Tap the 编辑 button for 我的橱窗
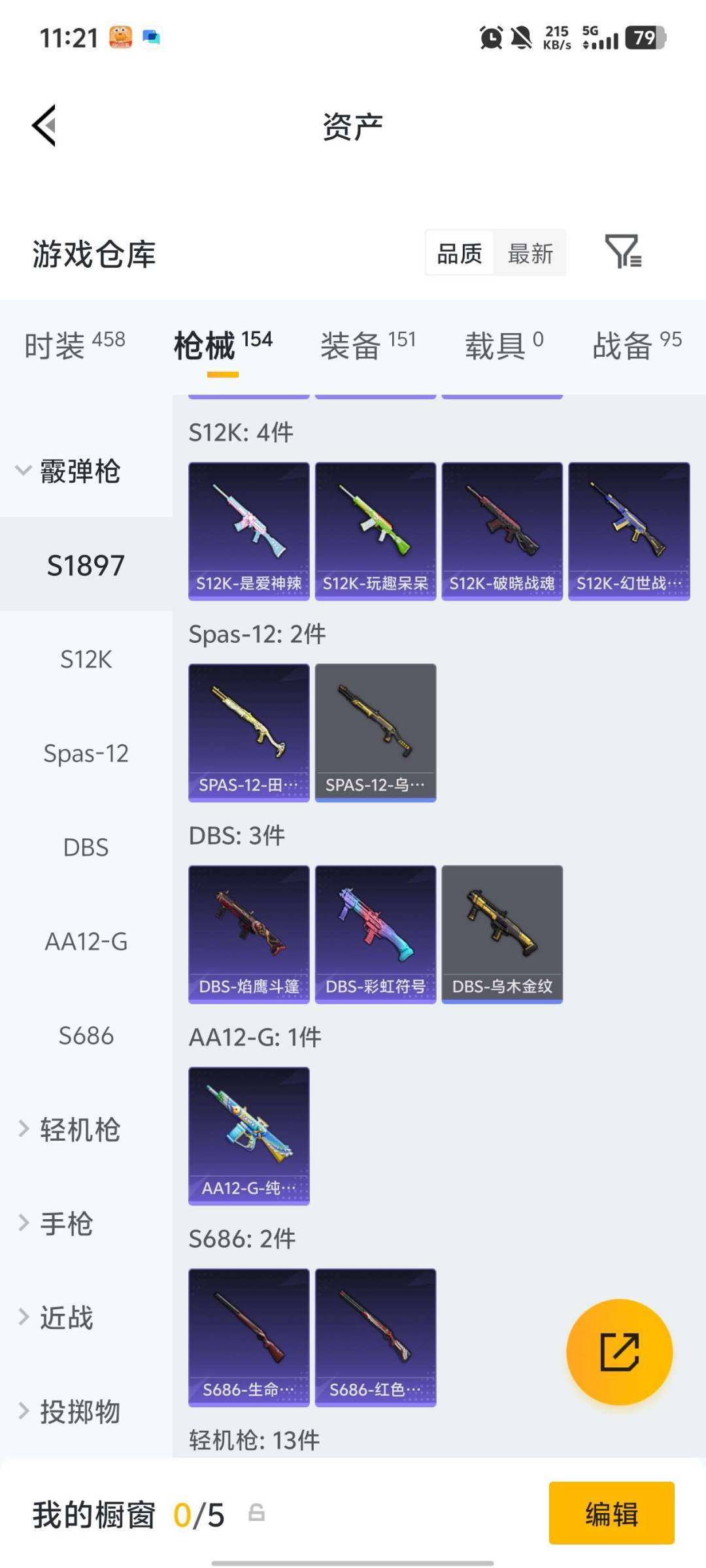Screen dimensions: 706x1568 click(611, 1513)
